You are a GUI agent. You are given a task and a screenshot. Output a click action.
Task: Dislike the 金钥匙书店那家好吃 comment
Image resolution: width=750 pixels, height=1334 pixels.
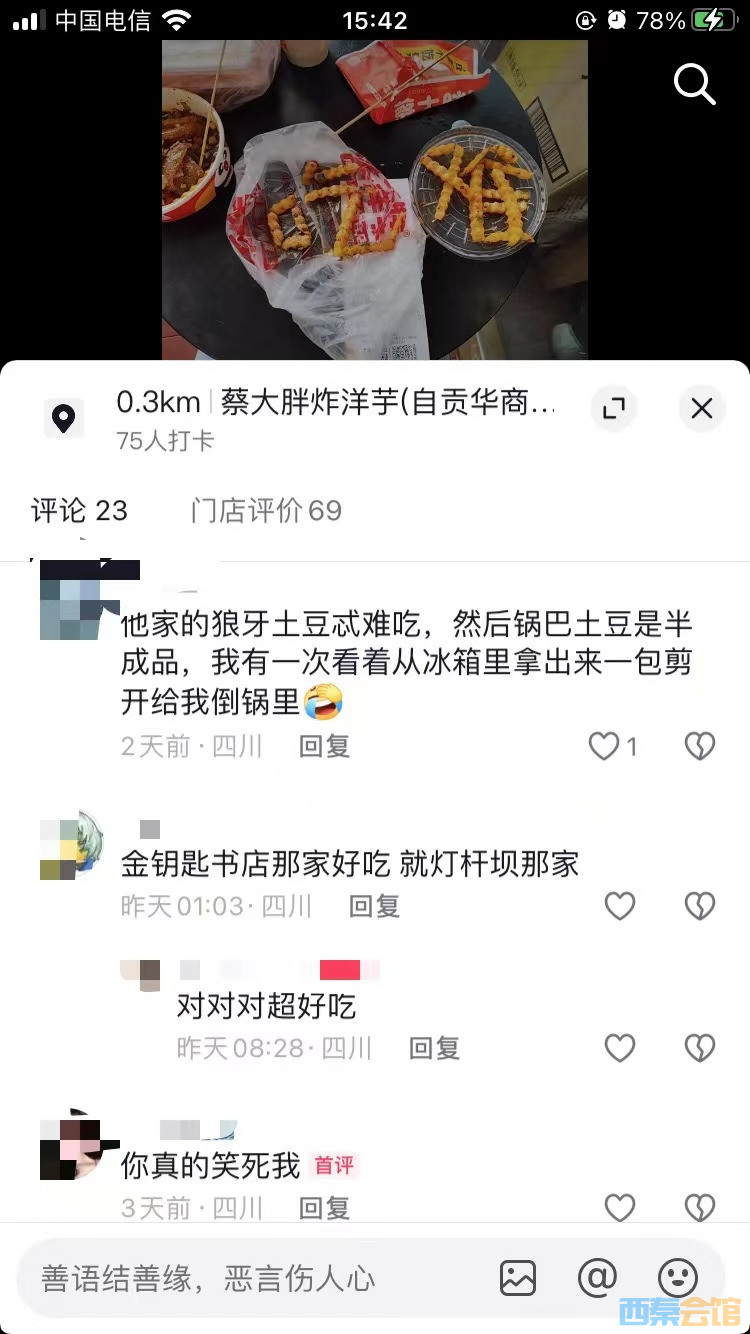[699, 906]
